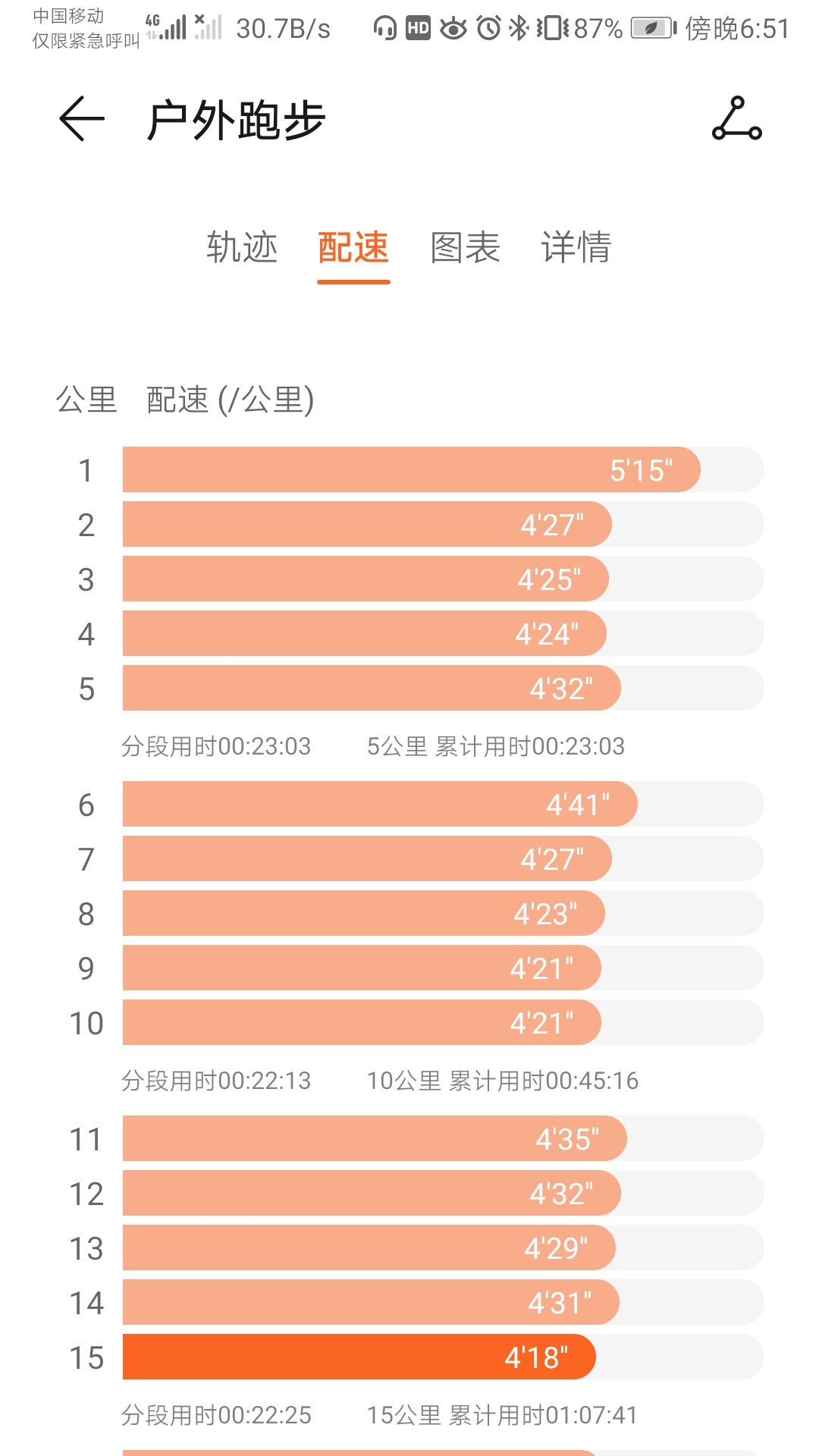
Task: Tap the kilometer 10 pace bar showing 4'21"
Action: tap(360, 1022)
